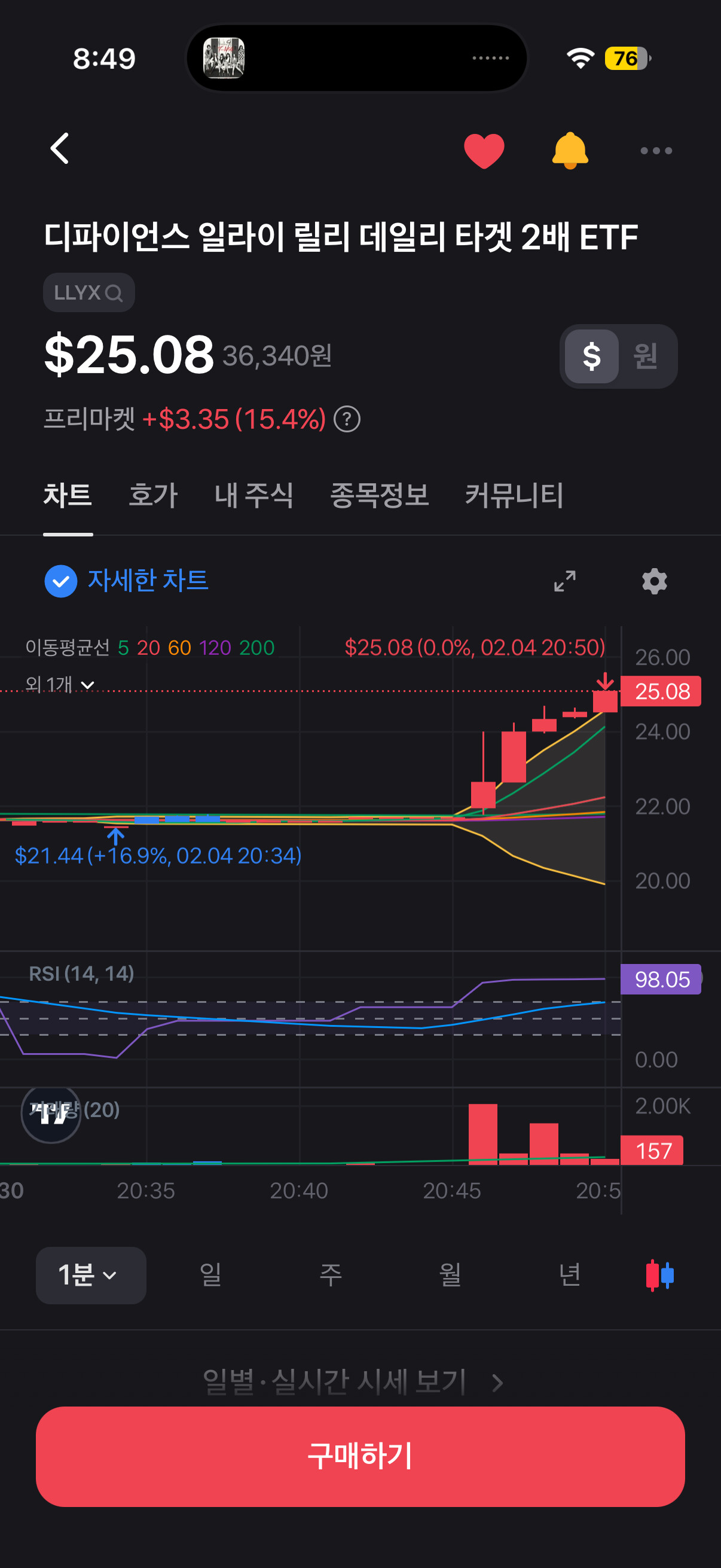The width and height of the screenshot is (721, 1568).
Task: Expand the 외 1개 indicator list
Action: tap(60, 685)
